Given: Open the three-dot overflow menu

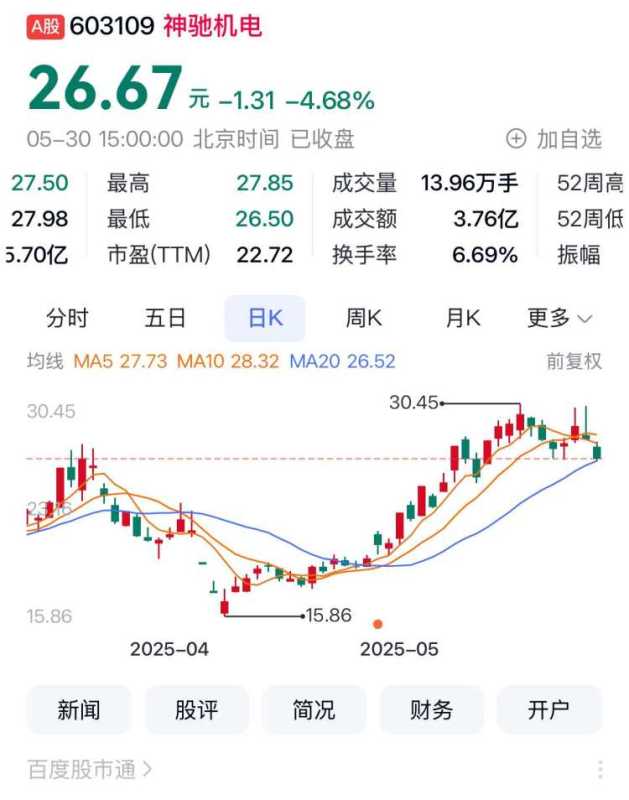Looking at the screenshot, I should 601,769.
